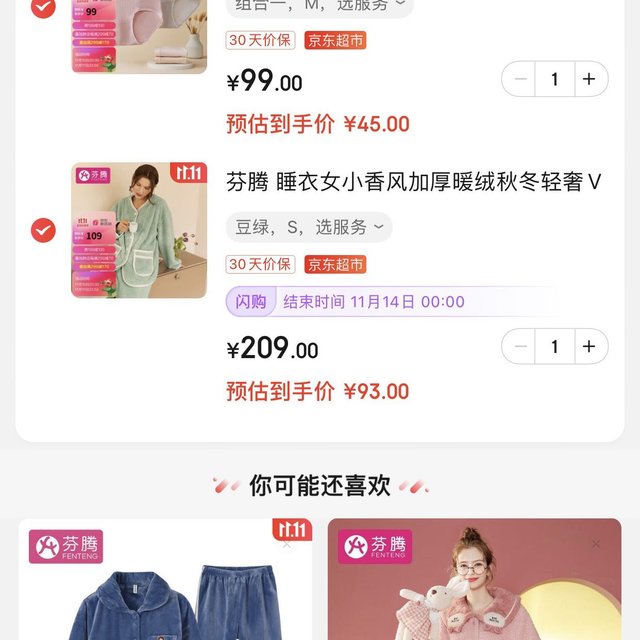
Task: Dismiss the recommended blue pajama set card
Action: point(287,544)
